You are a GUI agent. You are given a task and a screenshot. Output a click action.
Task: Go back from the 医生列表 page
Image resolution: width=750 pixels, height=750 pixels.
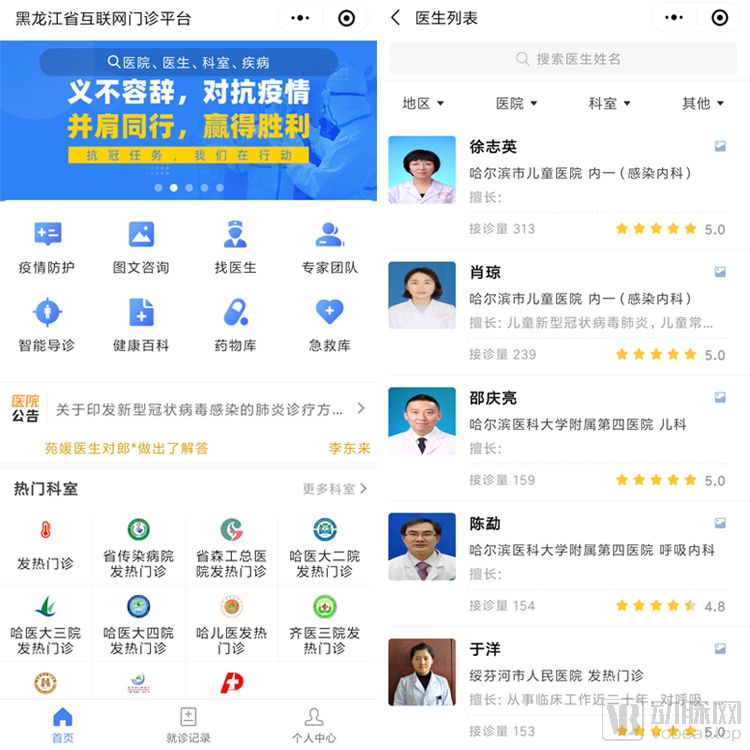(396, 18)
